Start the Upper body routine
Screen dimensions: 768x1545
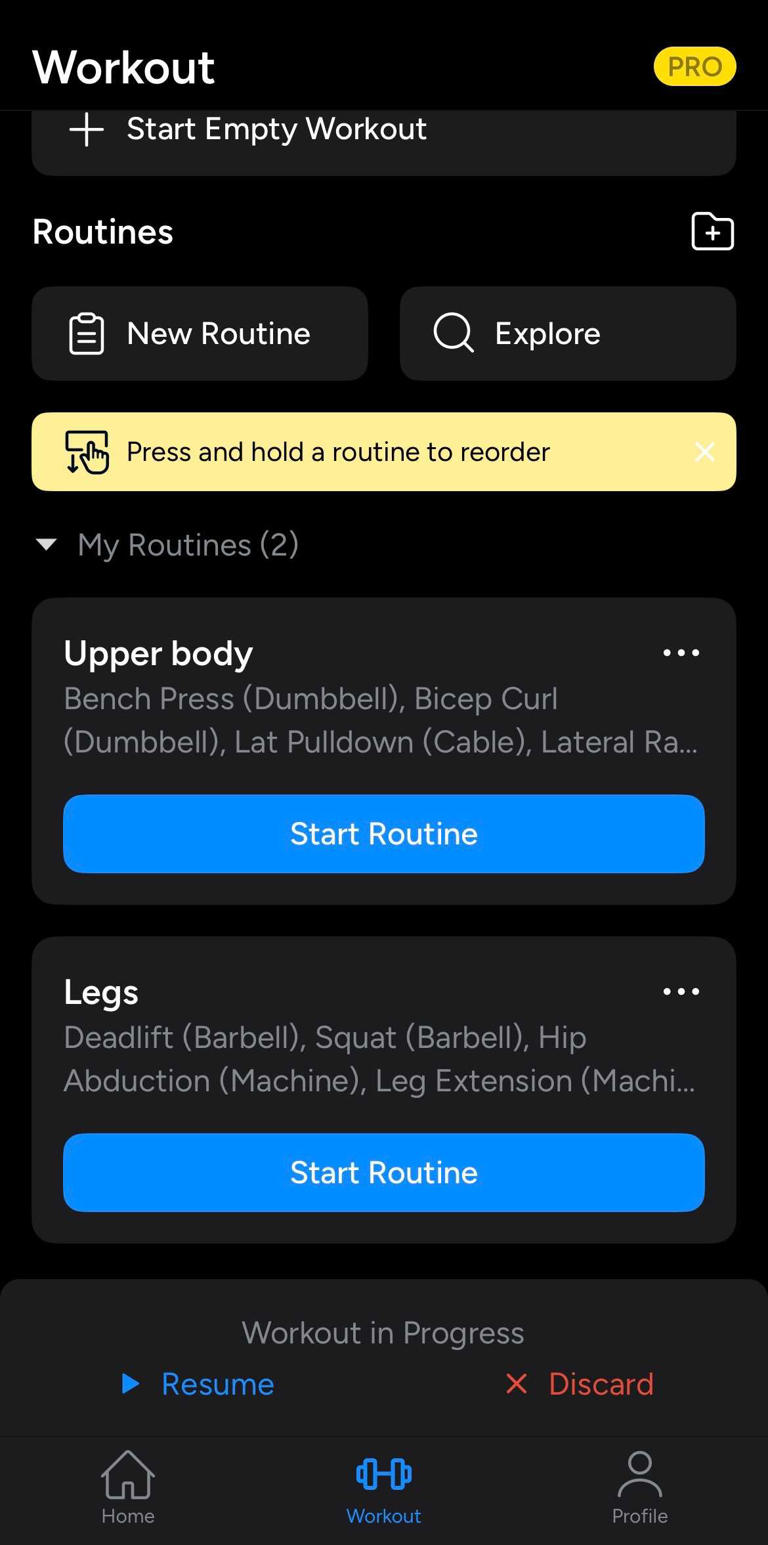pyautogui.click(x=383, y=833)
